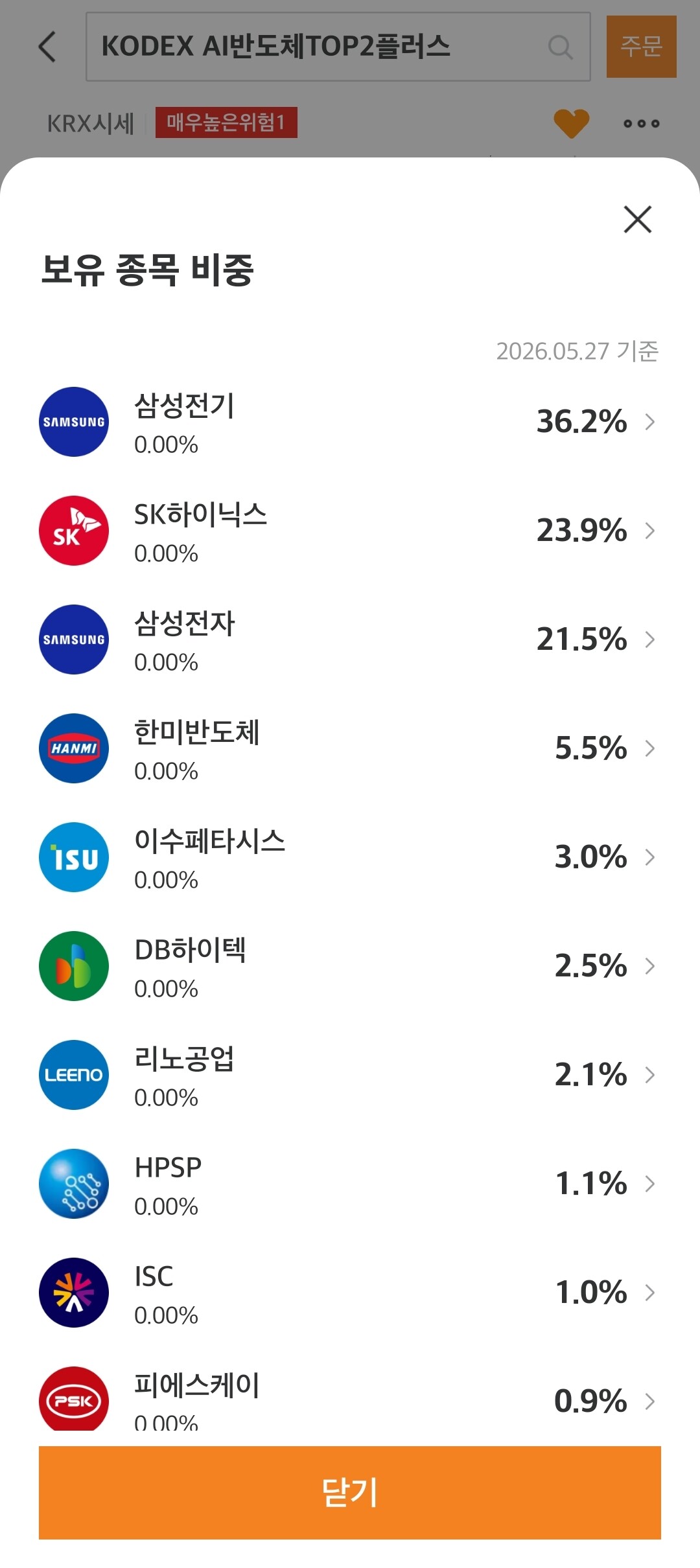Viewport: 700px width, 1568px height.
Task: Open the 삼성전기 holding row
Action: click(x=350, y=422)
